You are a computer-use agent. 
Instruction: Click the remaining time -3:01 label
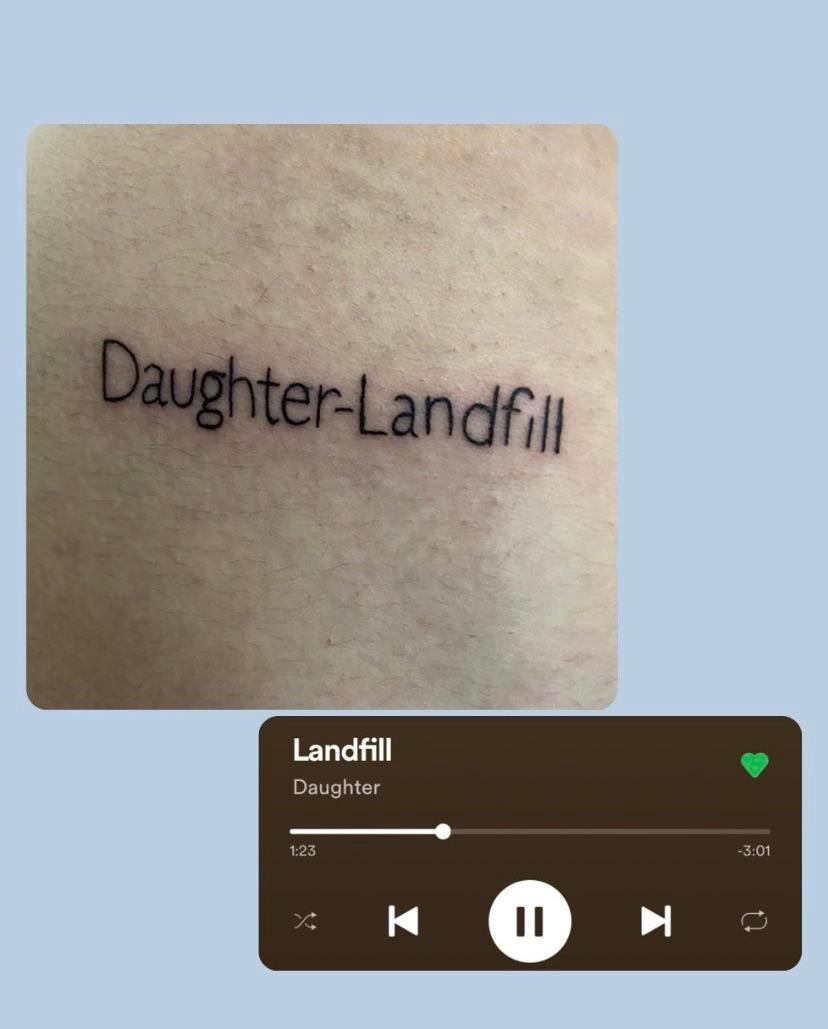pos(748,851)
